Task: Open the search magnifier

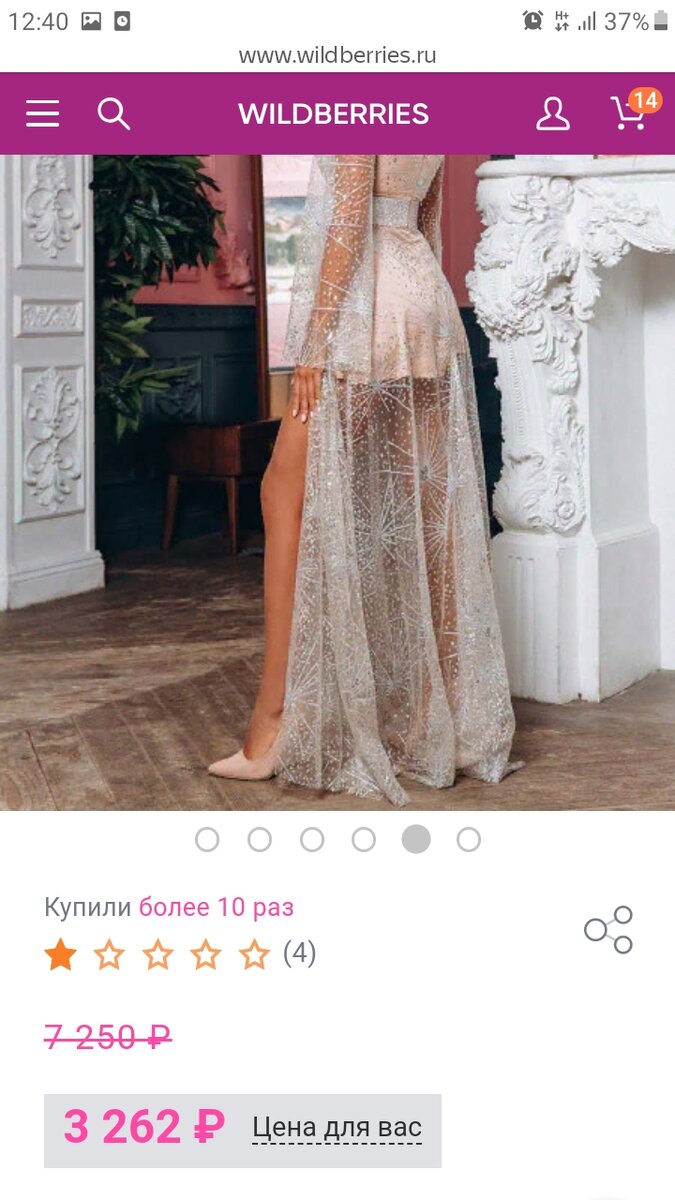Action: [113, 114]
